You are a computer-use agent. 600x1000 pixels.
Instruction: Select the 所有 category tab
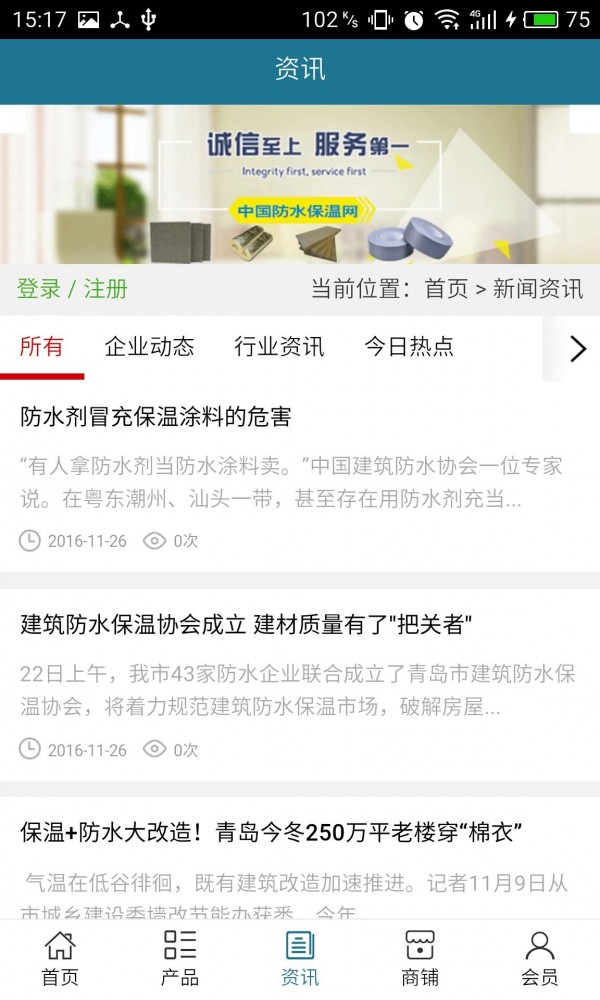click(42, 347)
